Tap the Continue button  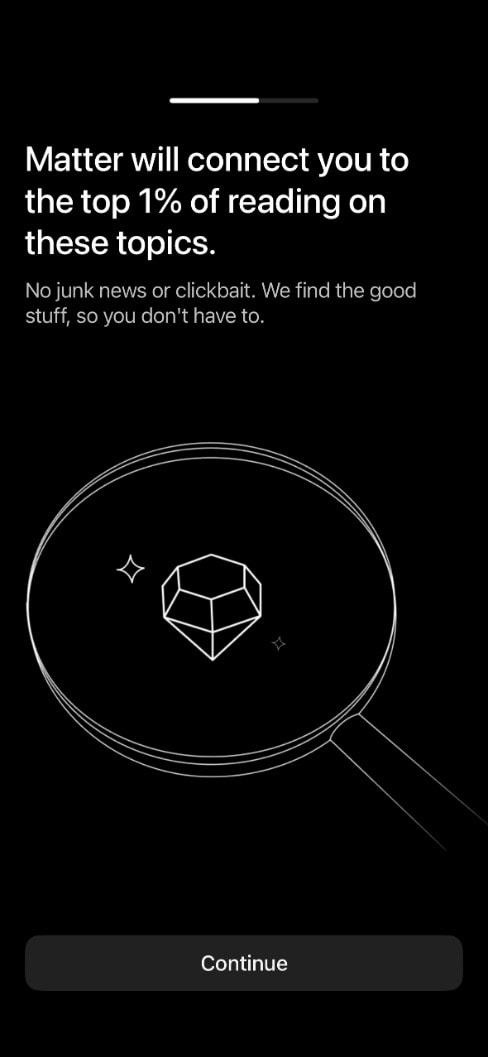point(244,963)
